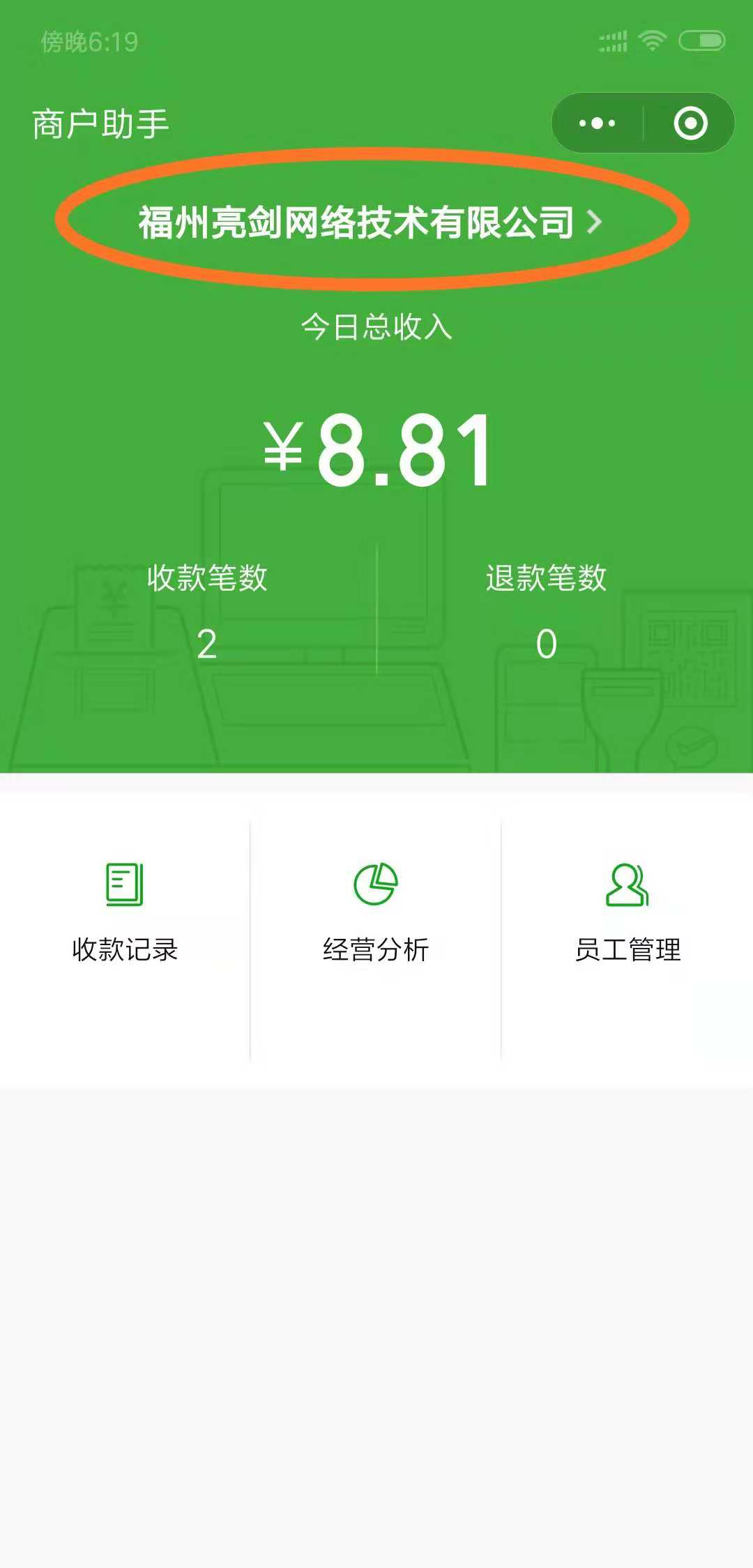
Task: Tap the circular exit icon top right
Action: pos(689,123)
